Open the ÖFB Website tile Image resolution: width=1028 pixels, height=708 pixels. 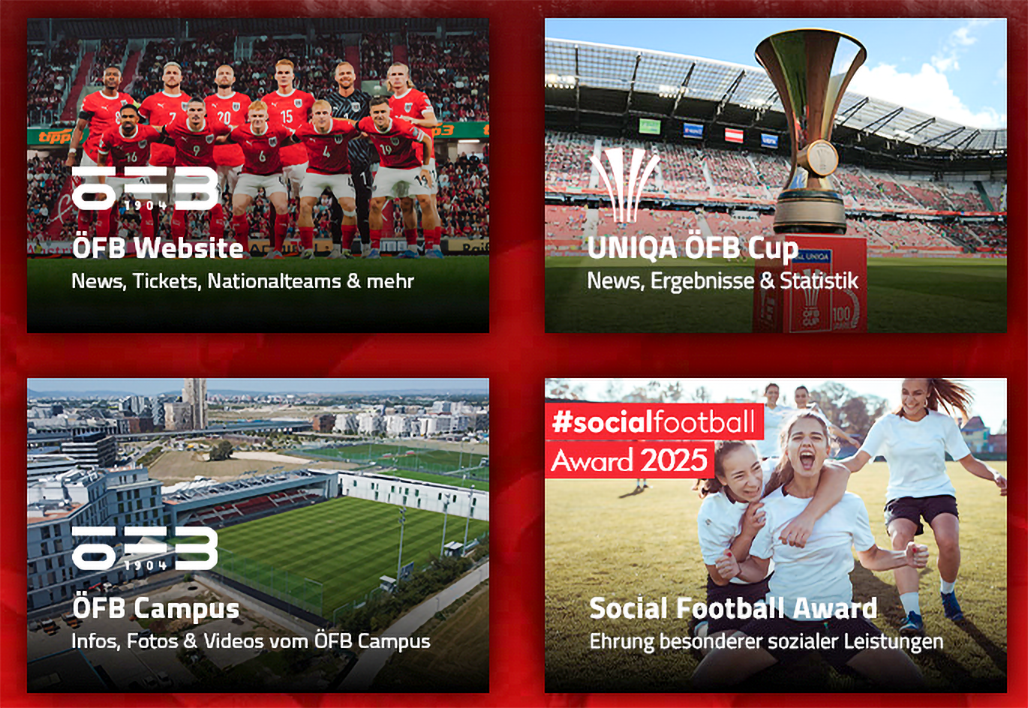click(x=258, y=175)
